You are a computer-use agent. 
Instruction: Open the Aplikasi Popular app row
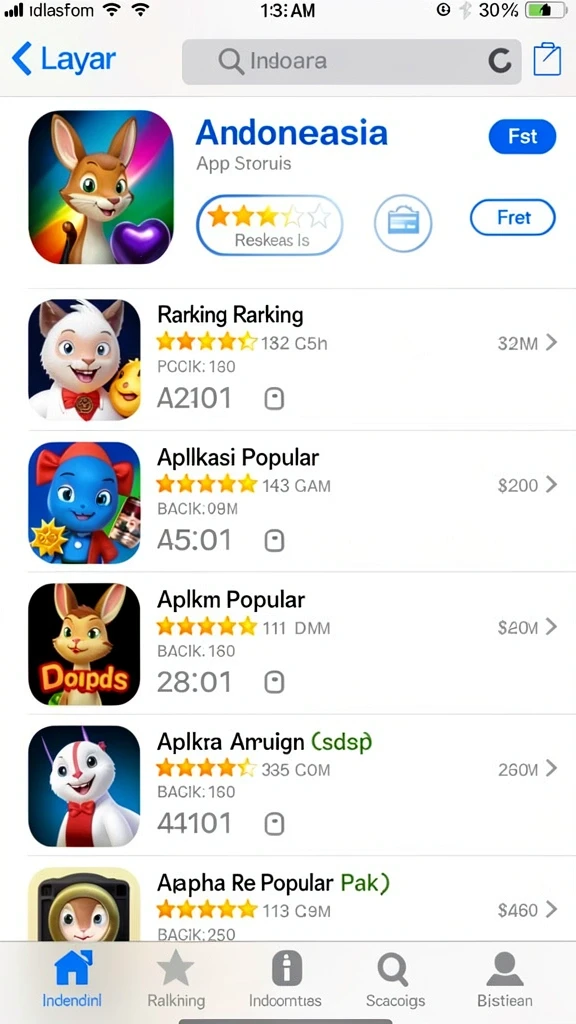(x=293, y=502)
